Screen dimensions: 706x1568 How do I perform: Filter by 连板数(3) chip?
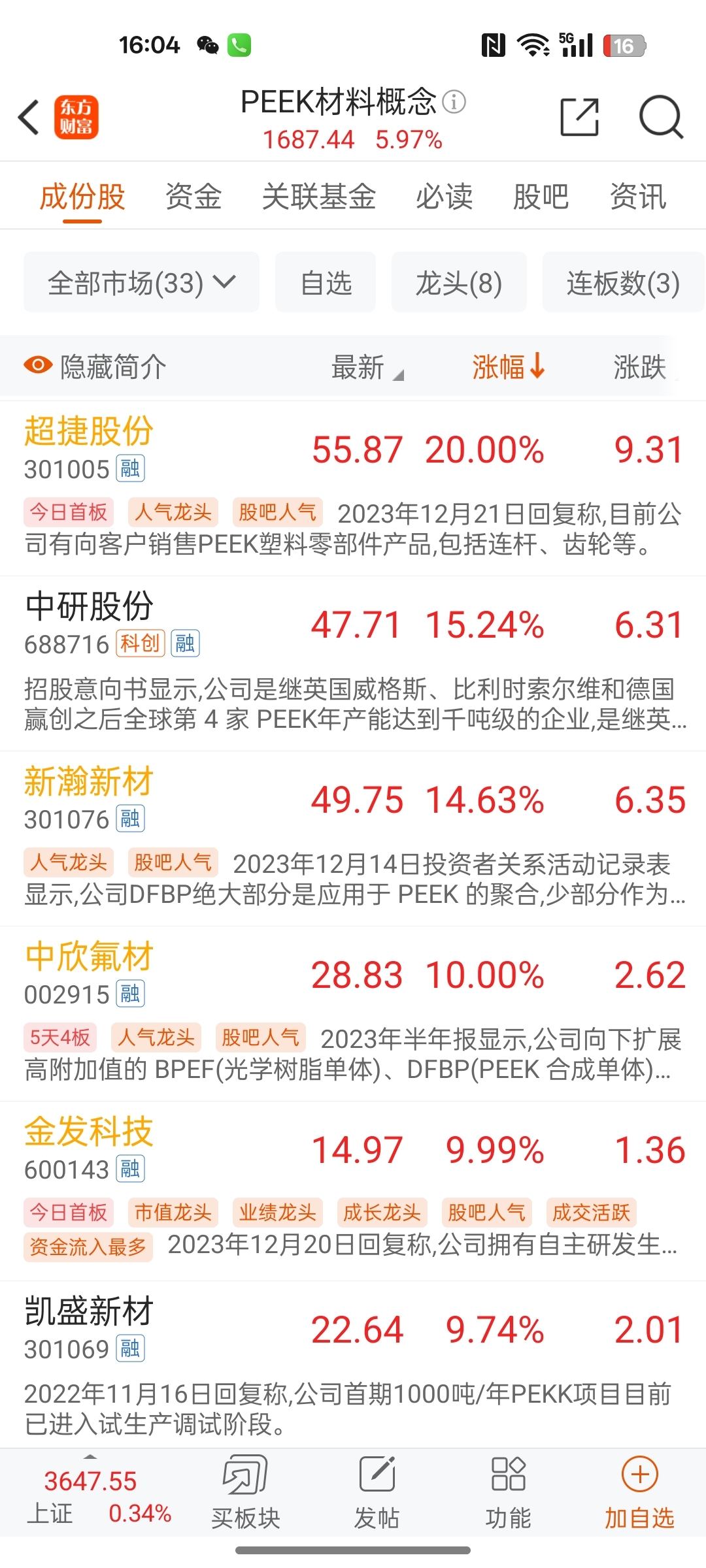coord(624,282)
